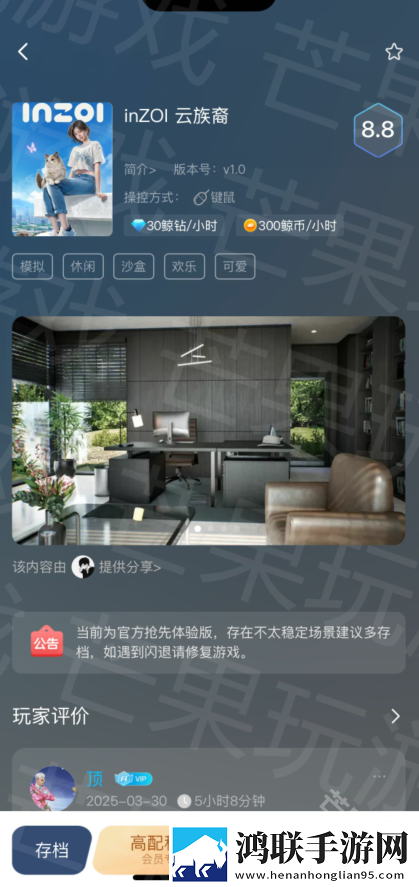Open the more options on 顶's review
The height and width of the screenshot is (887, 419).
coord(379,776)
